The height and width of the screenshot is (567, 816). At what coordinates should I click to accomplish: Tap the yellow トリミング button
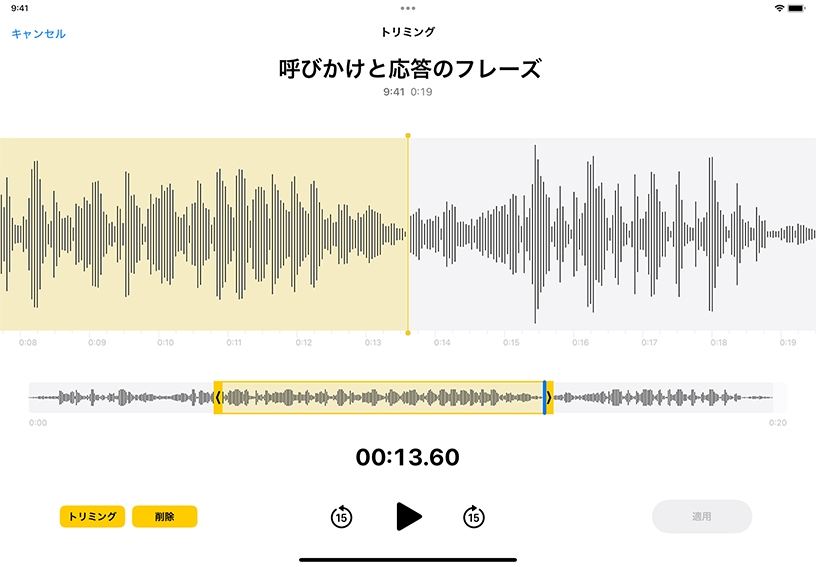click(x=92, y=517)
